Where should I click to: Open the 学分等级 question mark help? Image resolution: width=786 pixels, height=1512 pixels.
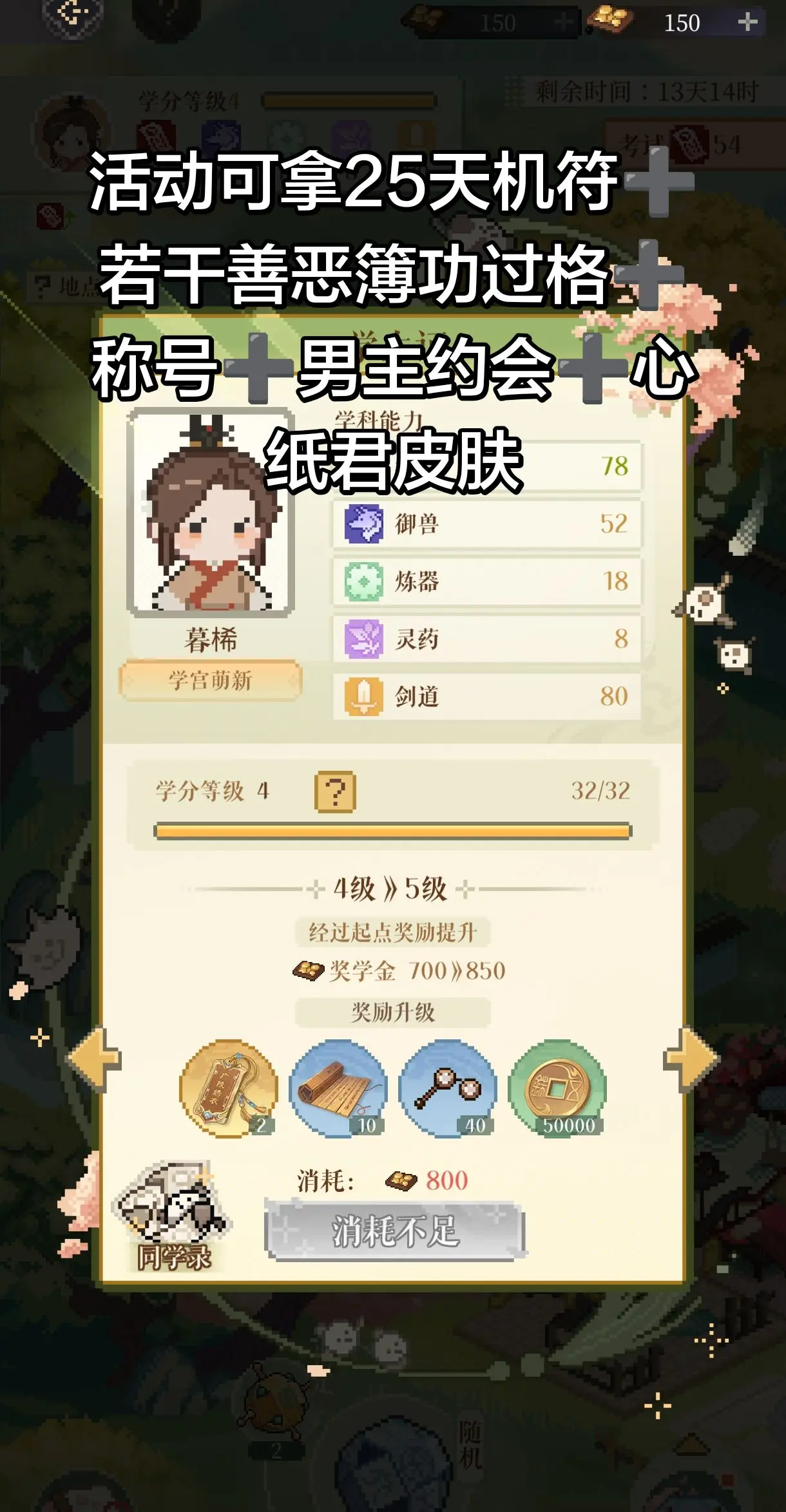335,791
